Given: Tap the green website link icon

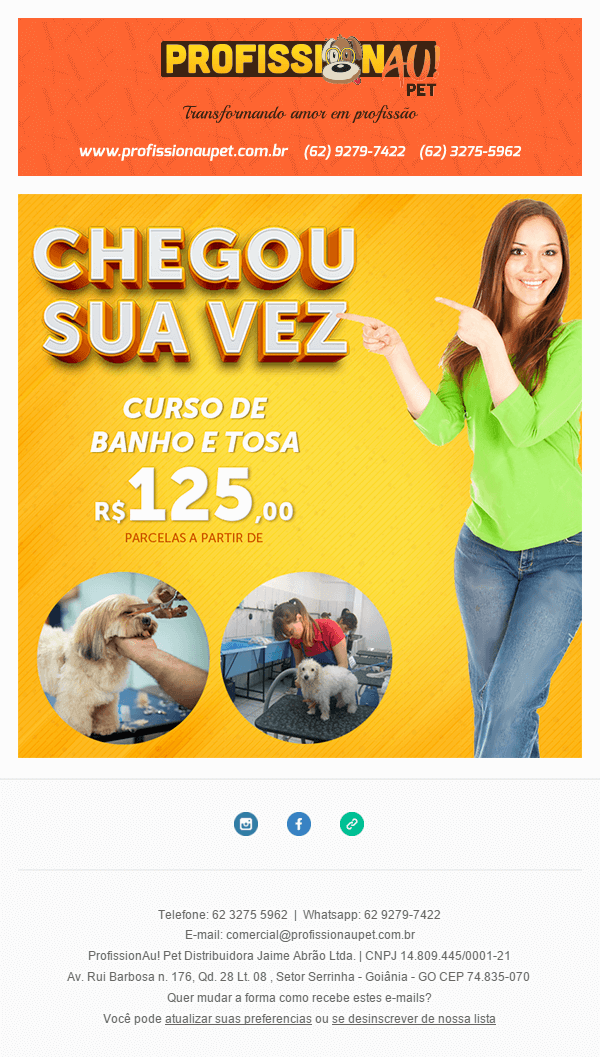Looking at the screenshot, I should point(352,824).
